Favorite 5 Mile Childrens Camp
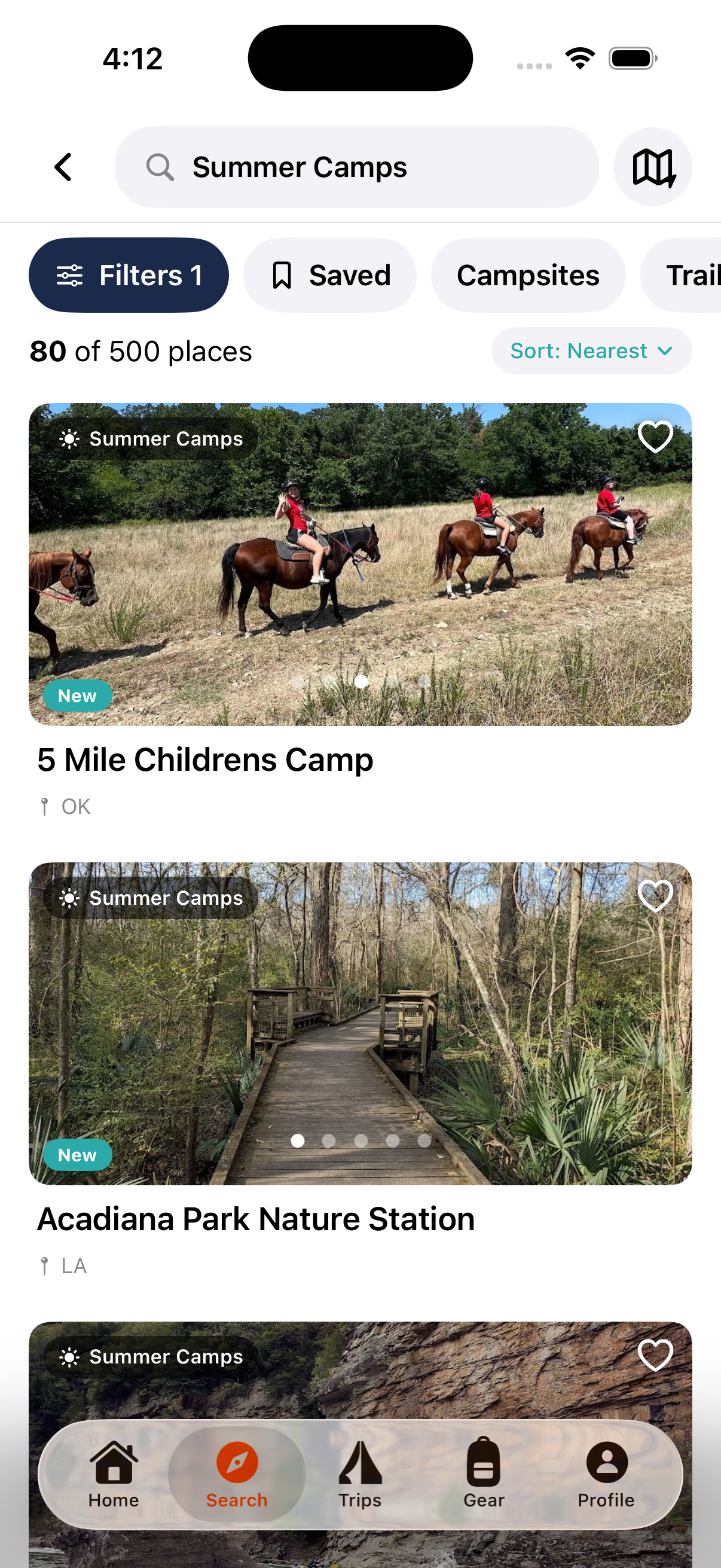 (655, 437)
